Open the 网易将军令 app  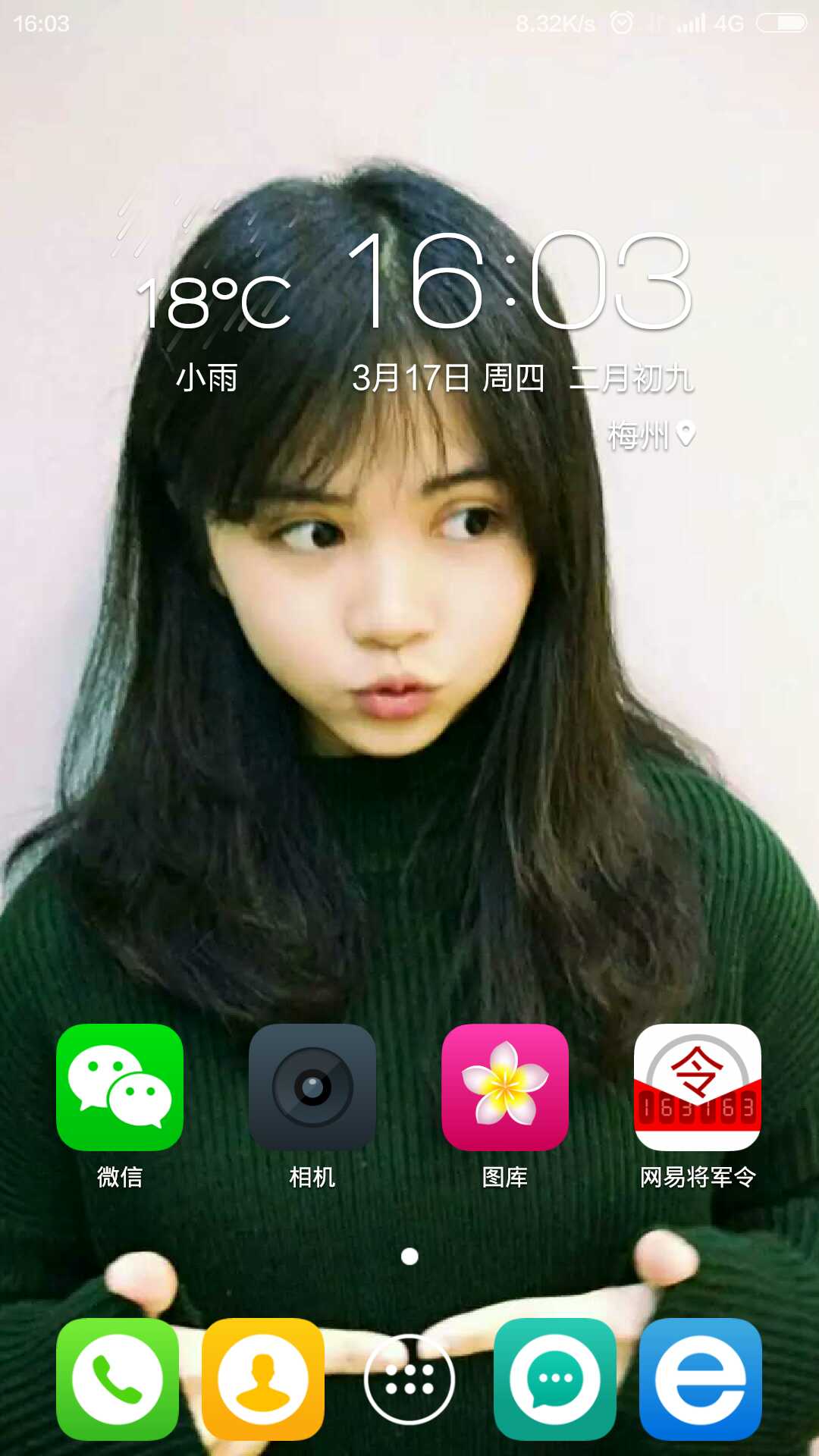[x=698, y=1087]
